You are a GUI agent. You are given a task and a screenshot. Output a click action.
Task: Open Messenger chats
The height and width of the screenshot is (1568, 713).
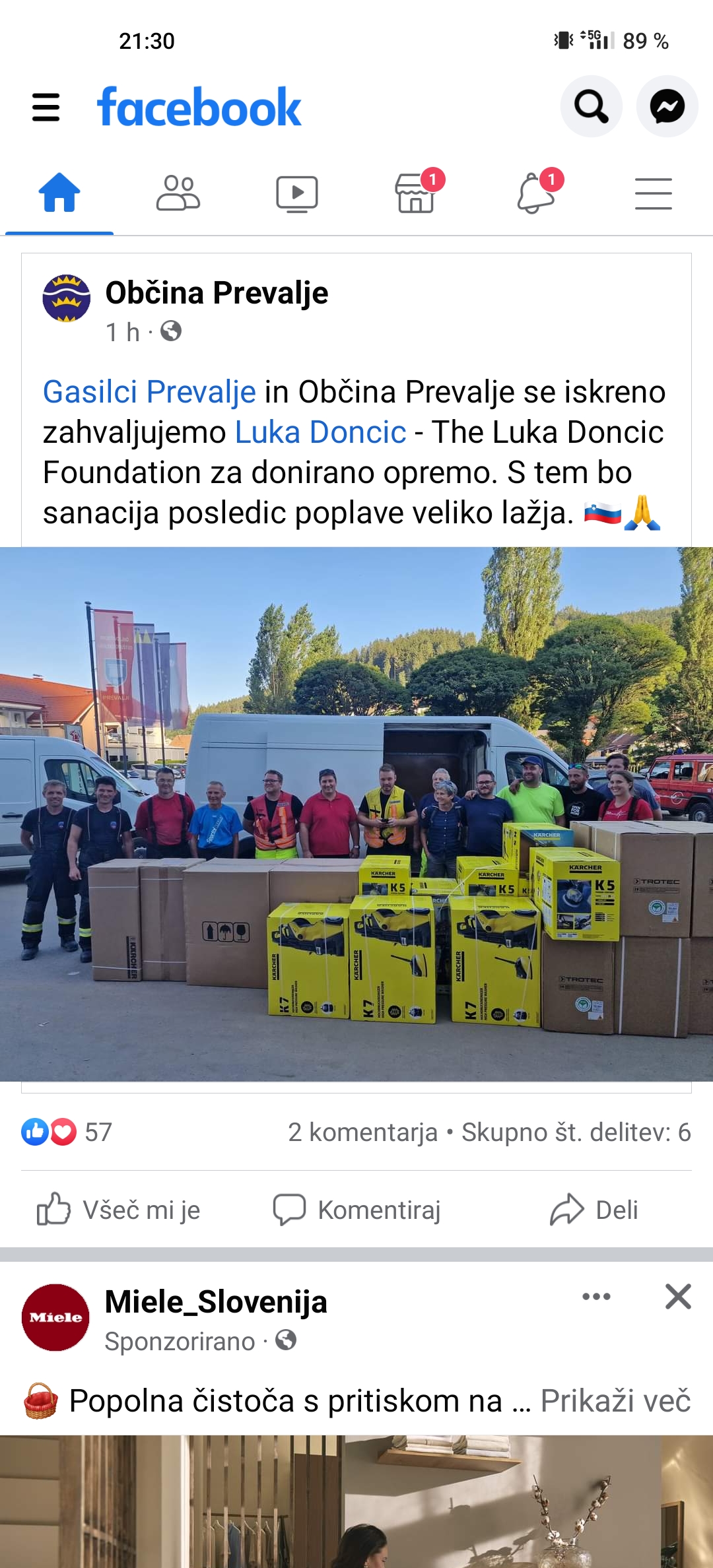(x=667, y=106)
